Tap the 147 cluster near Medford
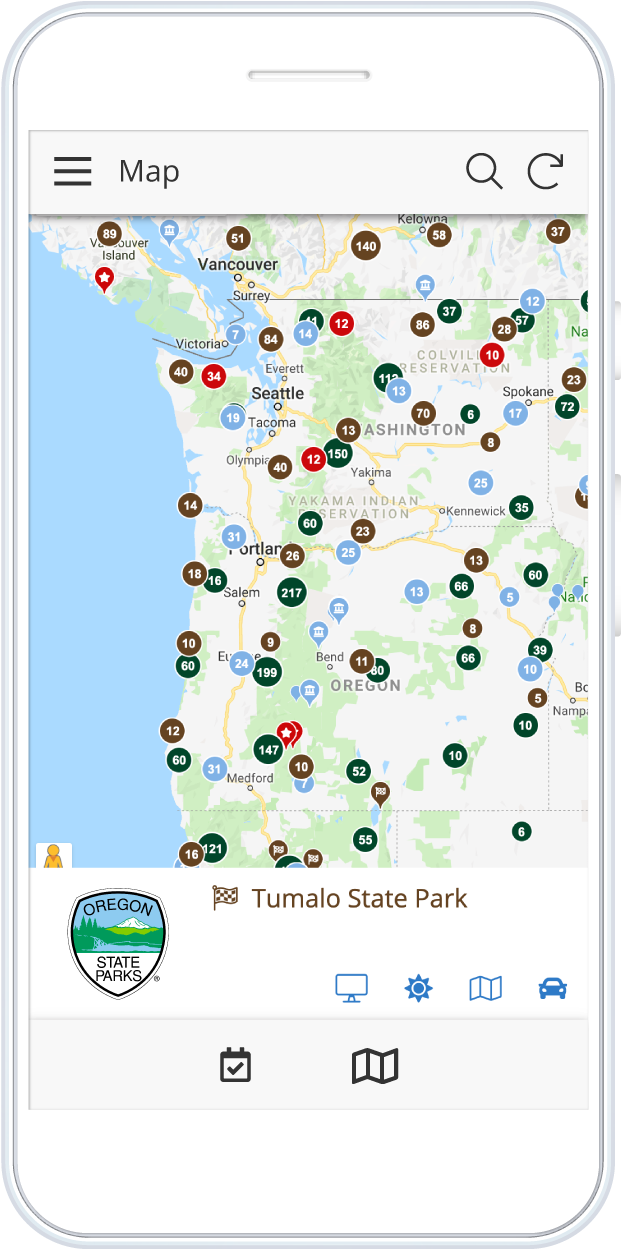This screenshot has height=1249, width=621. 268,749
